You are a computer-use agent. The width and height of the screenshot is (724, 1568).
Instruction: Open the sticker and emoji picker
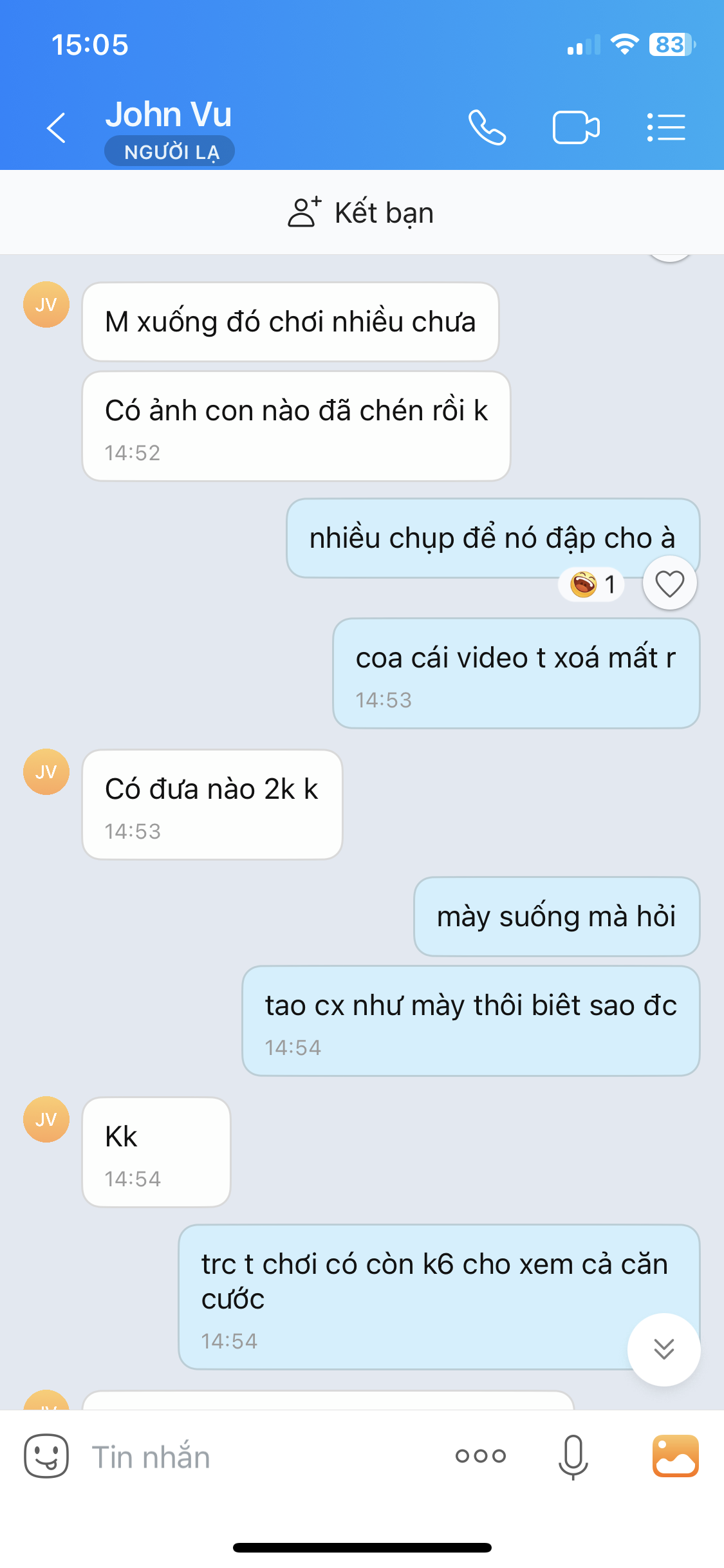click(46, 1456)
